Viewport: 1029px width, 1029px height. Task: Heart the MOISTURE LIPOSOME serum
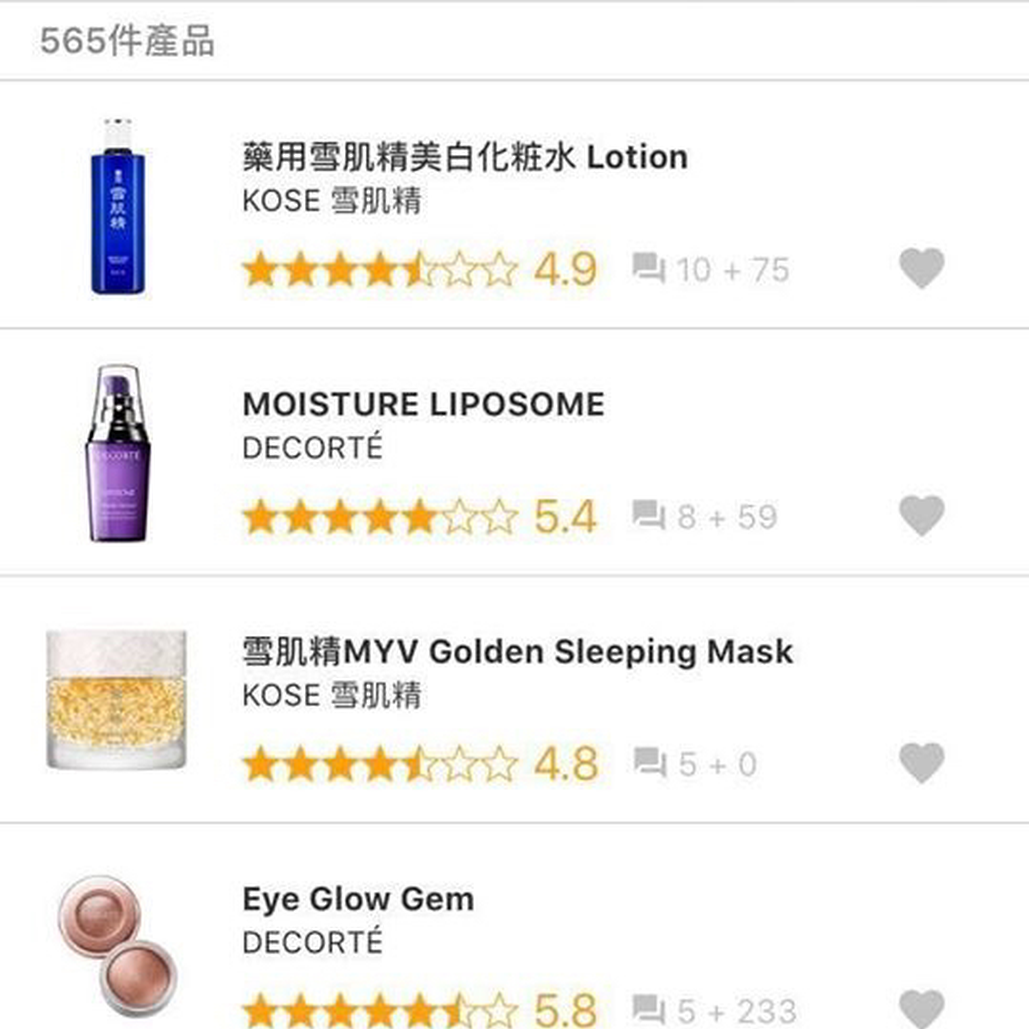921,516
